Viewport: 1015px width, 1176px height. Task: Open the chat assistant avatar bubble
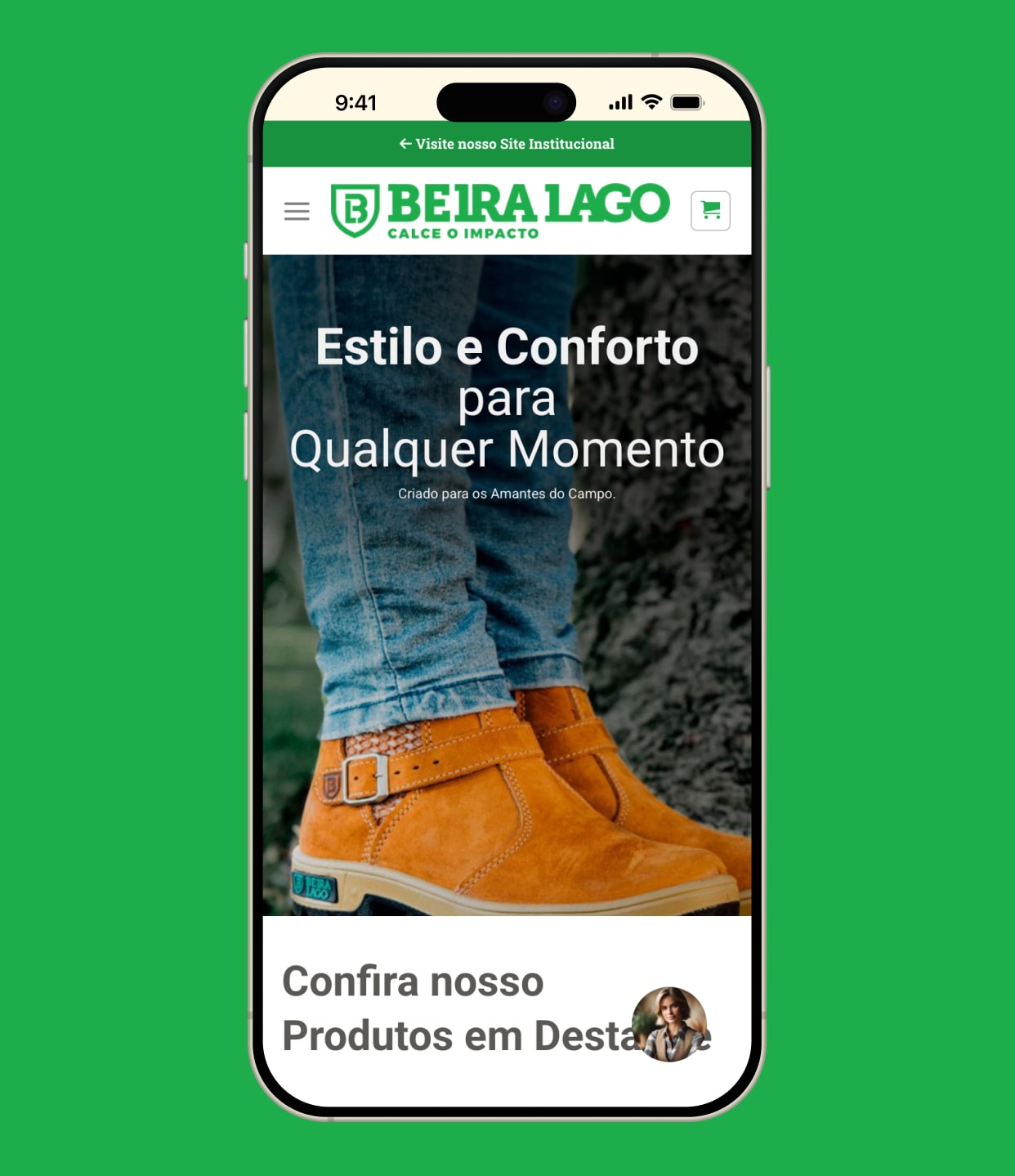point(669,1024)
